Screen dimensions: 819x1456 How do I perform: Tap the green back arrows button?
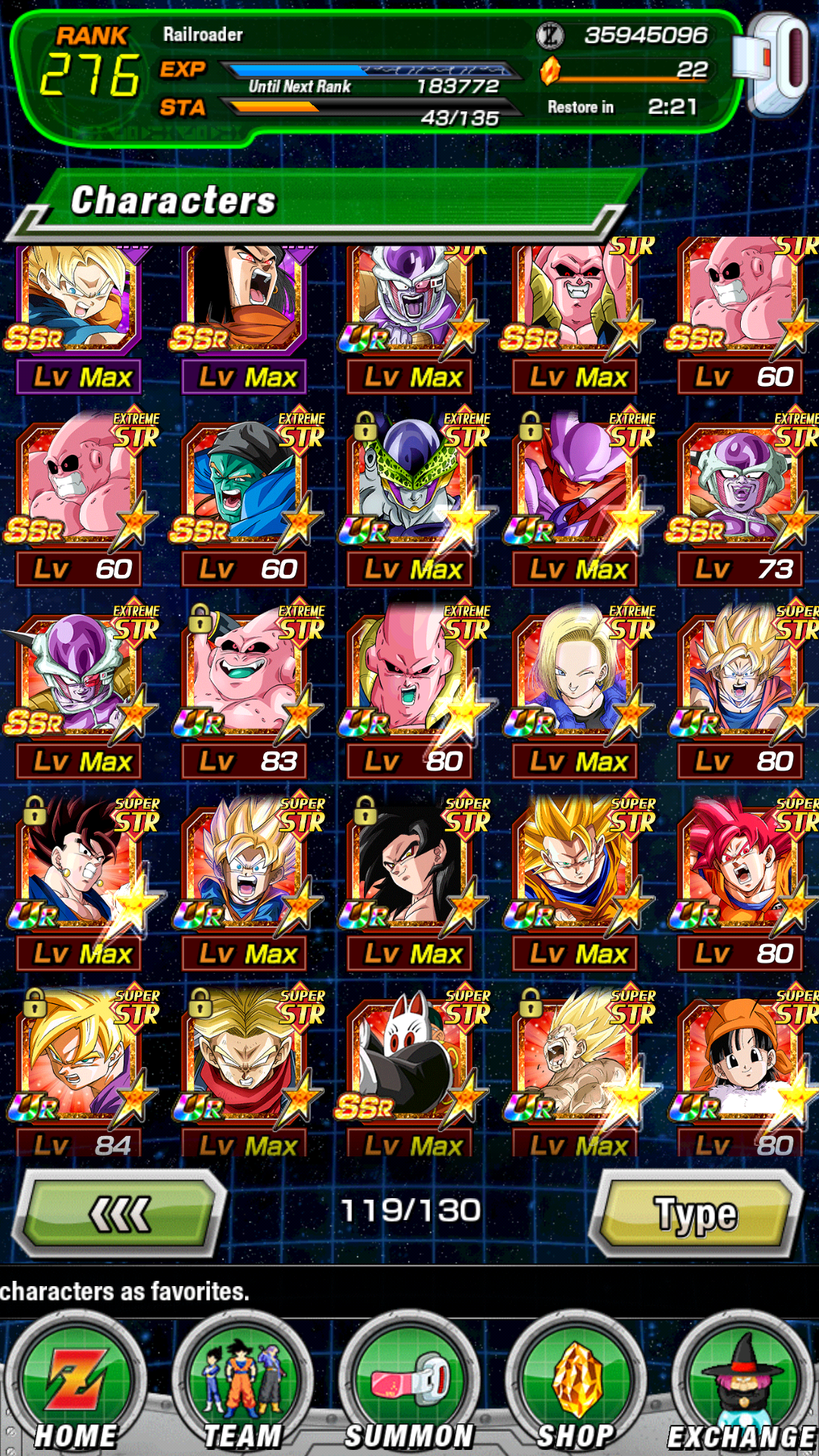point(121,1213)
